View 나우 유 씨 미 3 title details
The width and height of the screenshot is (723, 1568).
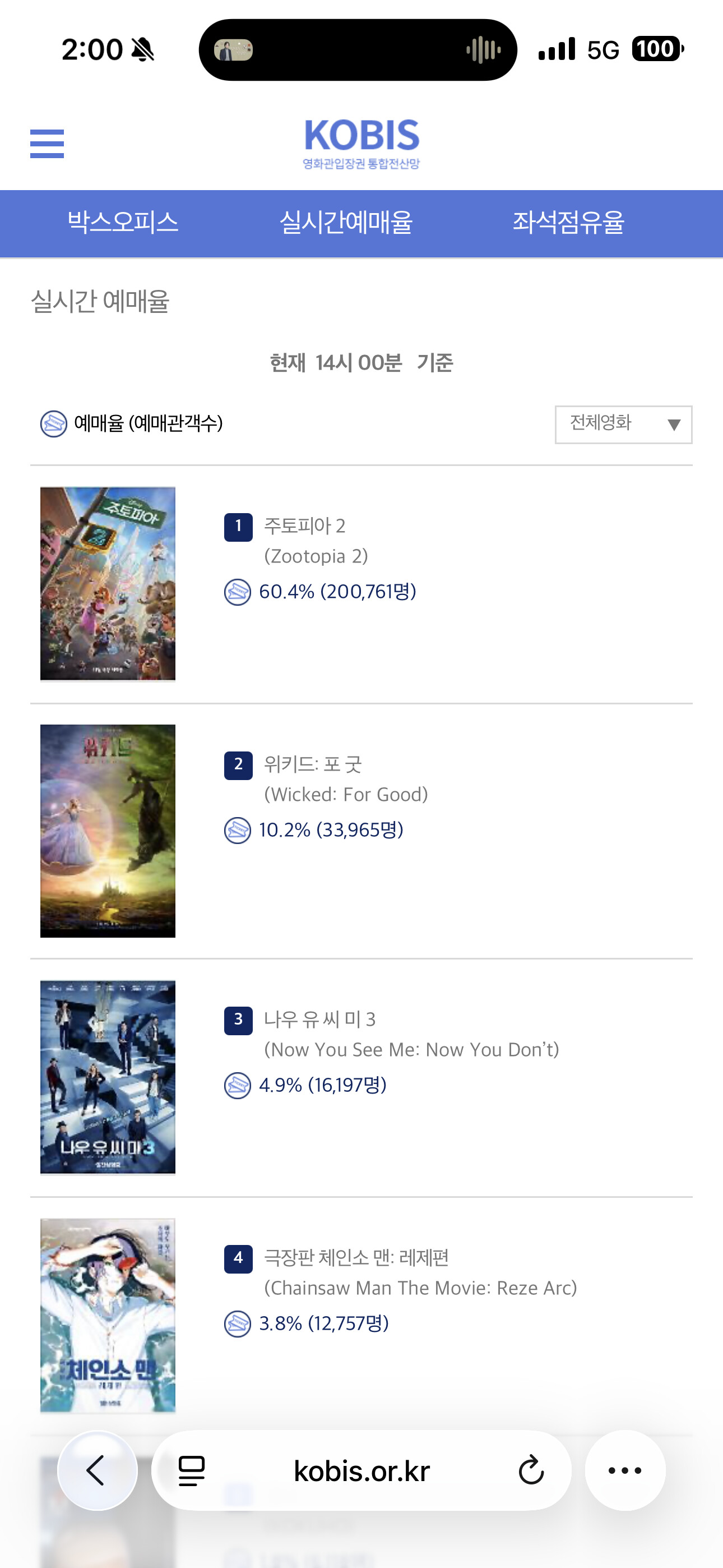point(319,1019)
